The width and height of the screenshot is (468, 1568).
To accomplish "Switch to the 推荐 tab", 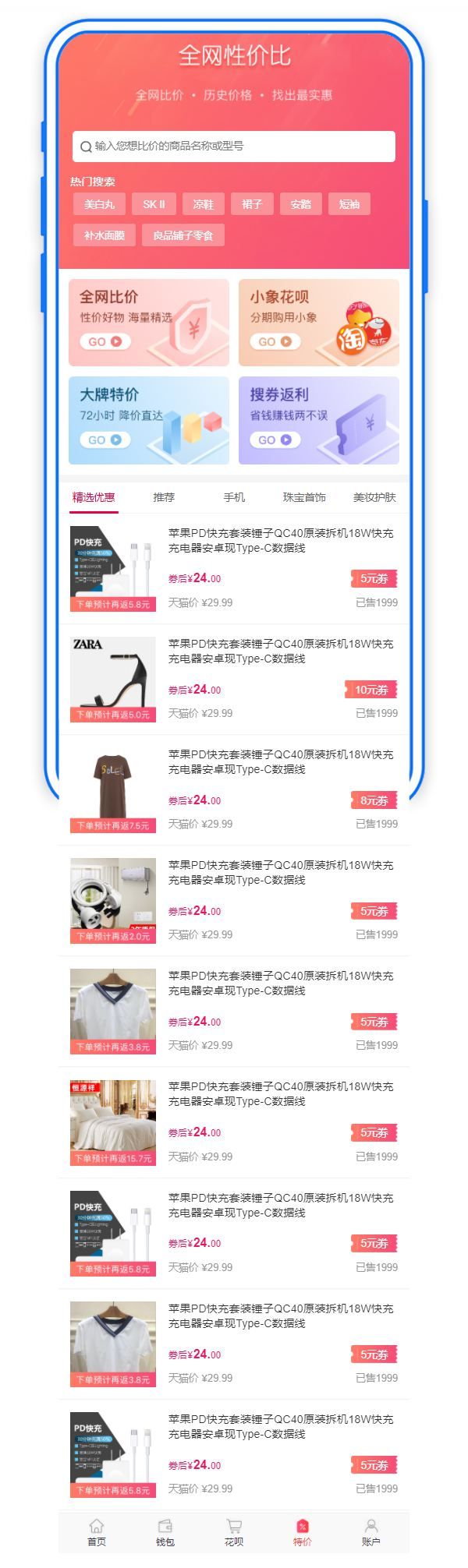I will coord(164,497).
